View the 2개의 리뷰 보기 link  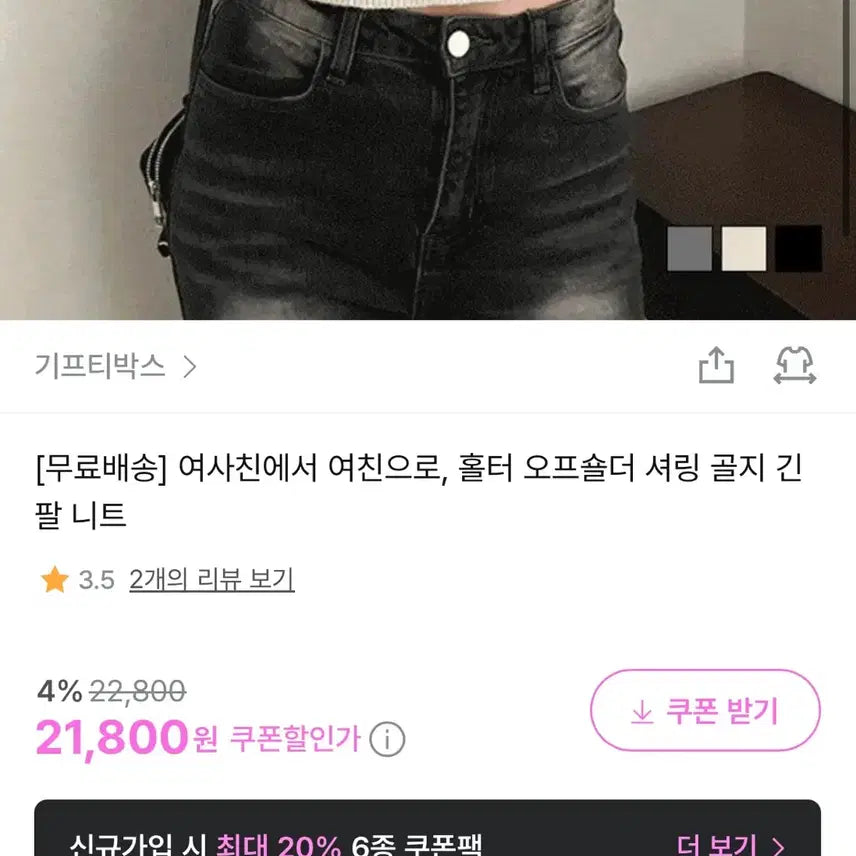tap(211, 579)
